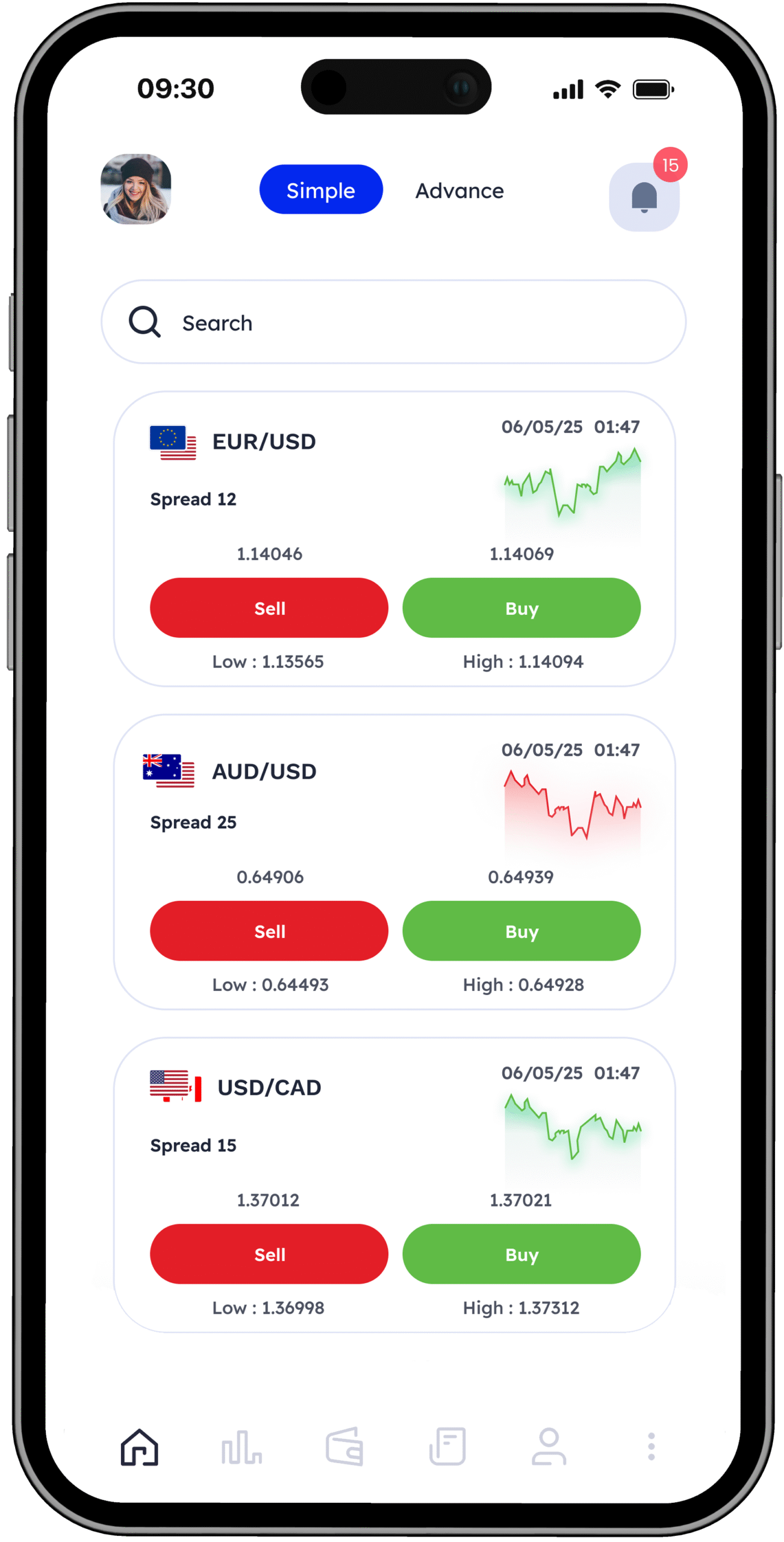This screenshot has width=784, height=1542.
Task: Open the profile avatar photo
Action: (135, 189)
